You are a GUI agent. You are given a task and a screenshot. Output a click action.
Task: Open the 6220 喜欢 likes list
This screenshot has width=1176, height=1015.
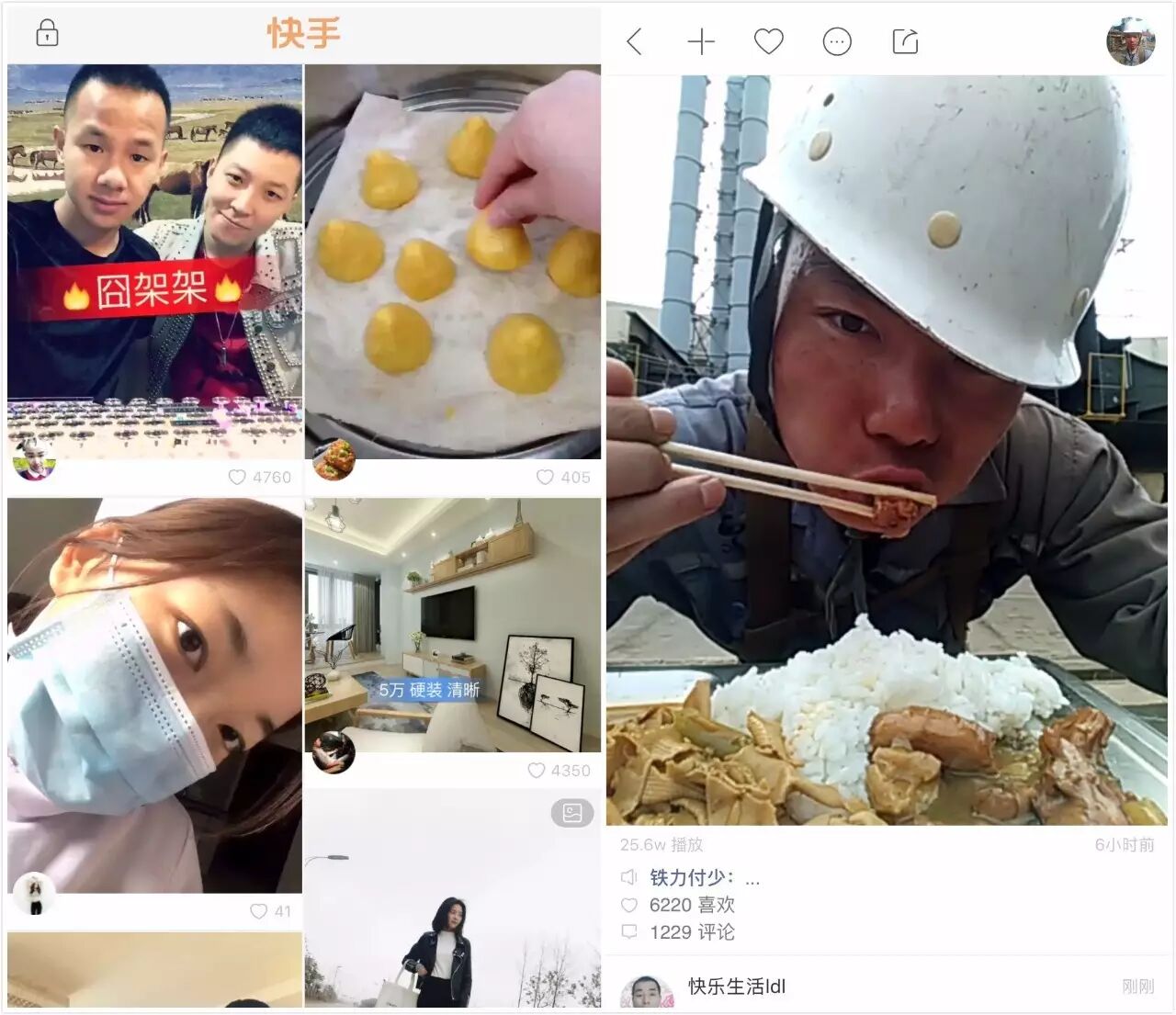click(x=691, y=905)
